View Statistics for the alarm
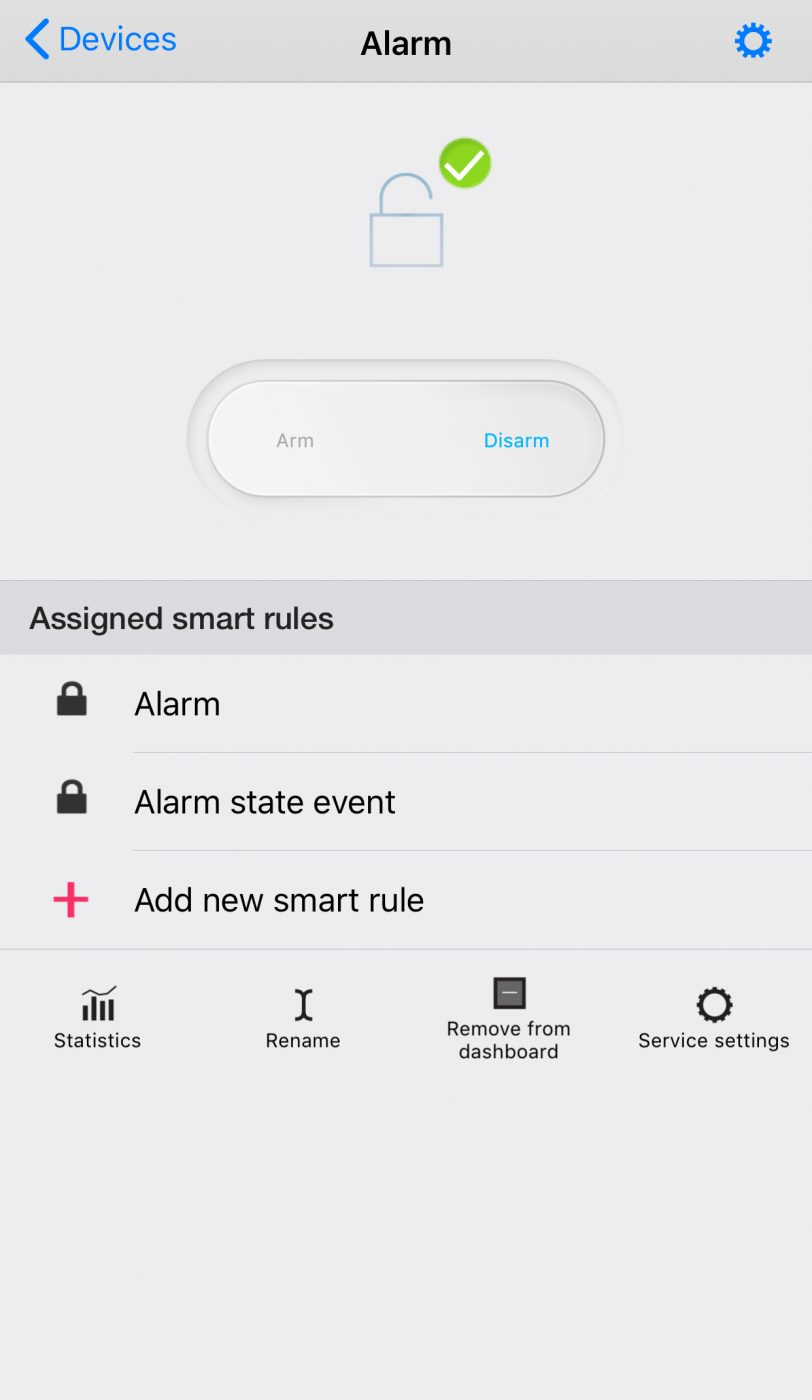Image resolution: width=812 pixels, height=1400 pixels. [x=98, y=1018]
